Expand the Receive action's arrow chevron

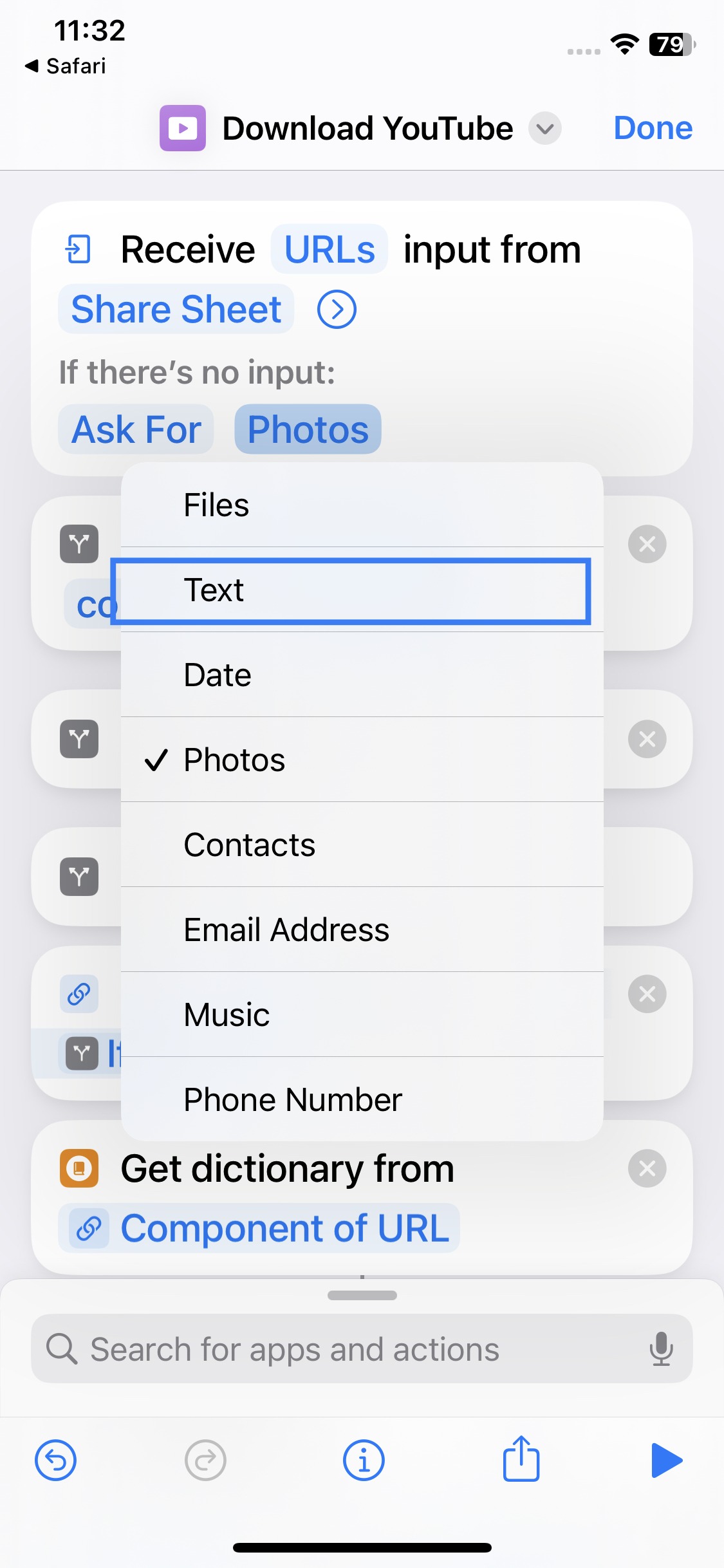(337, 310)
